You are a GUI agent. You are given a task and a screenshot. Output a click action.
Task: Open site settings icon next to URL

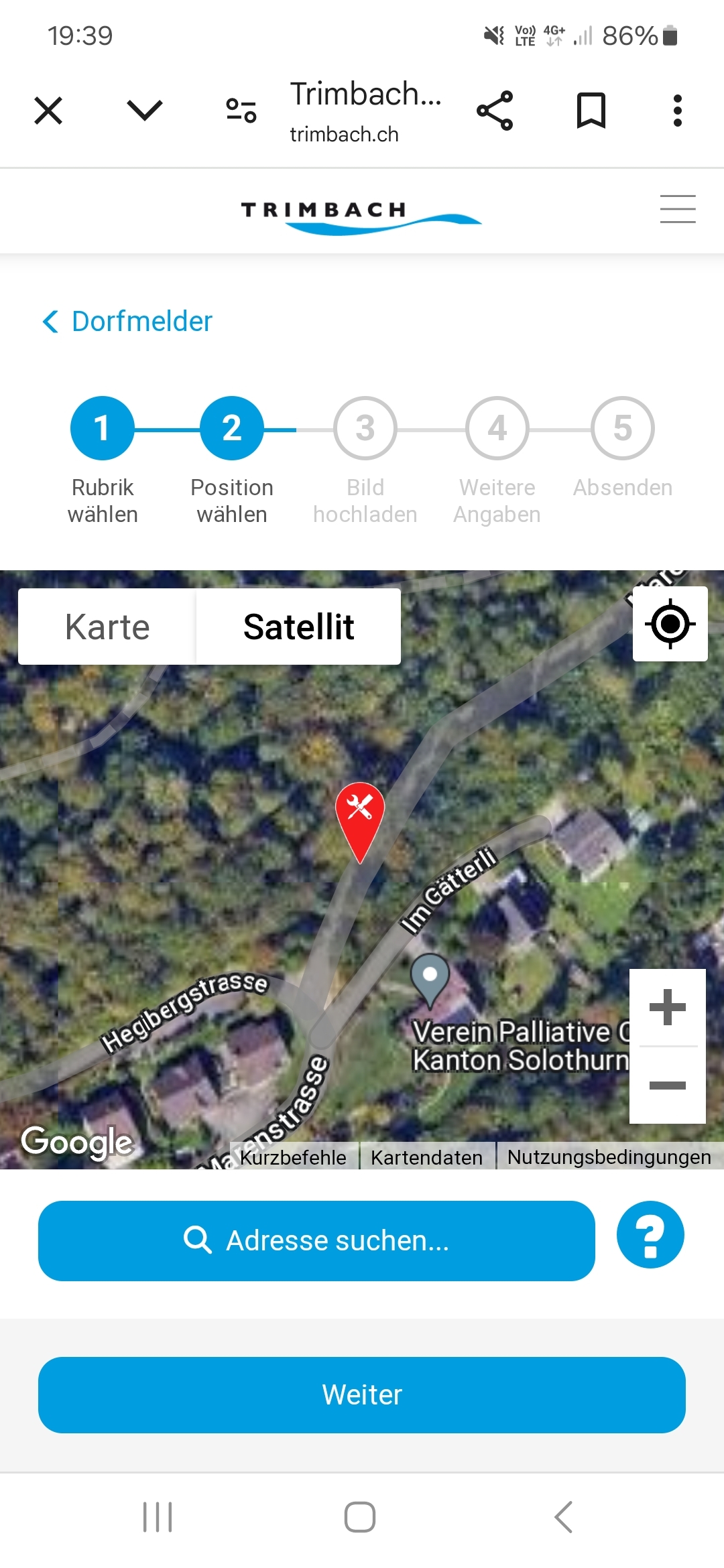241,111
